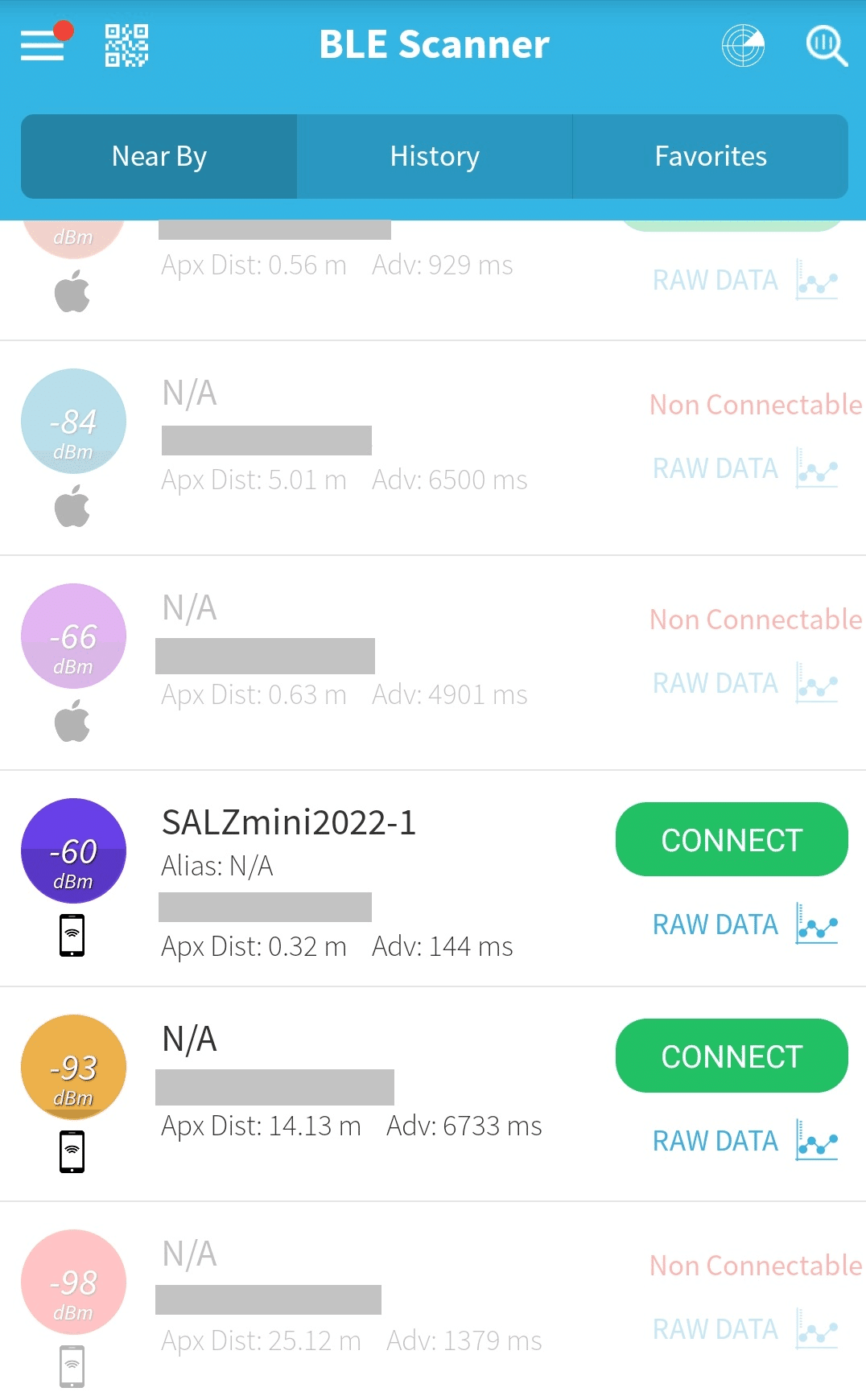
Task: Connect to the -93 dBm device
Action: pyautogui.click(x=732, y=1056)
